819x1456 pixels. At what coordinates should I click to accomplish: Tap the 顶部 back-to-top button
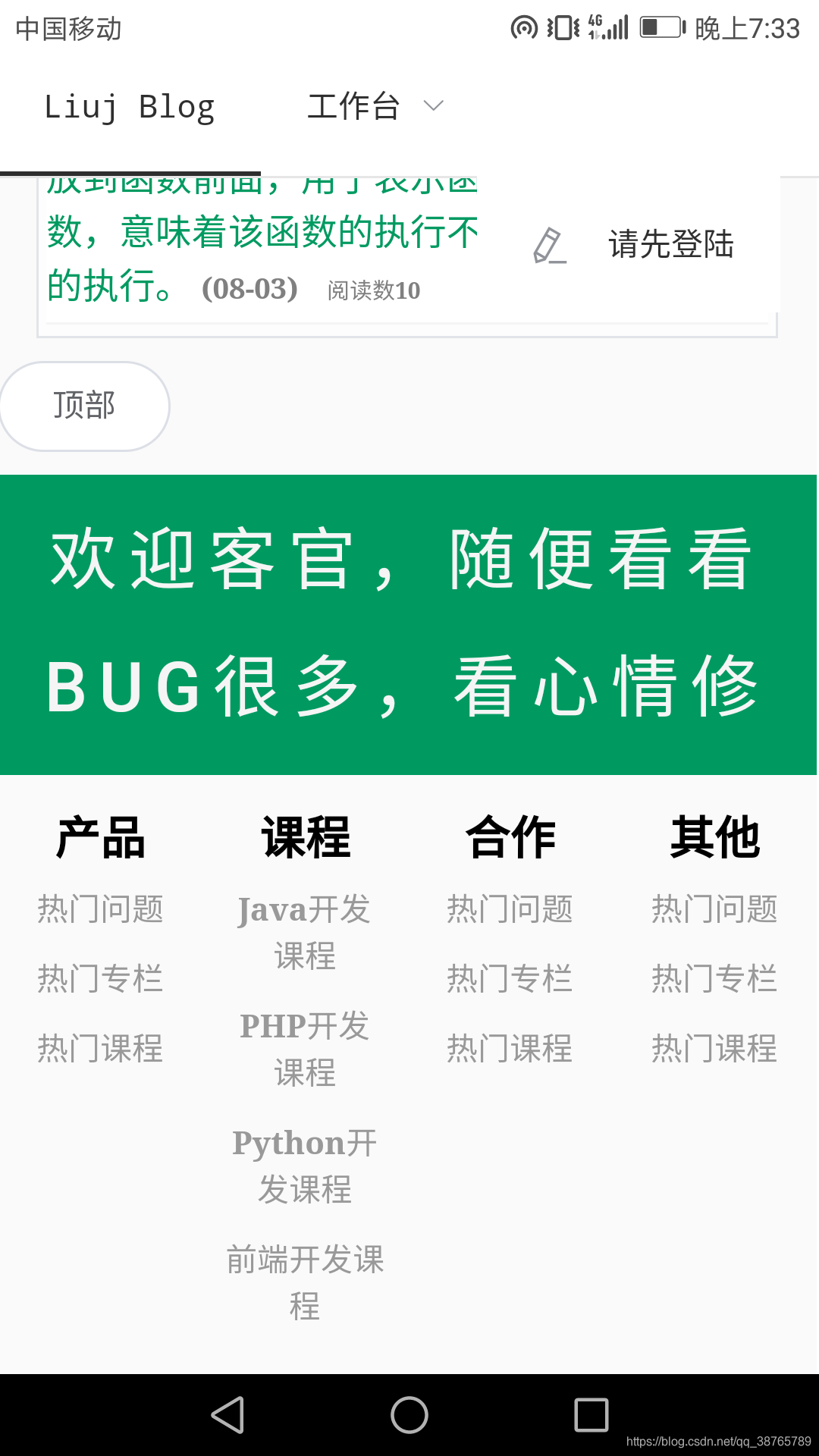[x=84, y=406]
